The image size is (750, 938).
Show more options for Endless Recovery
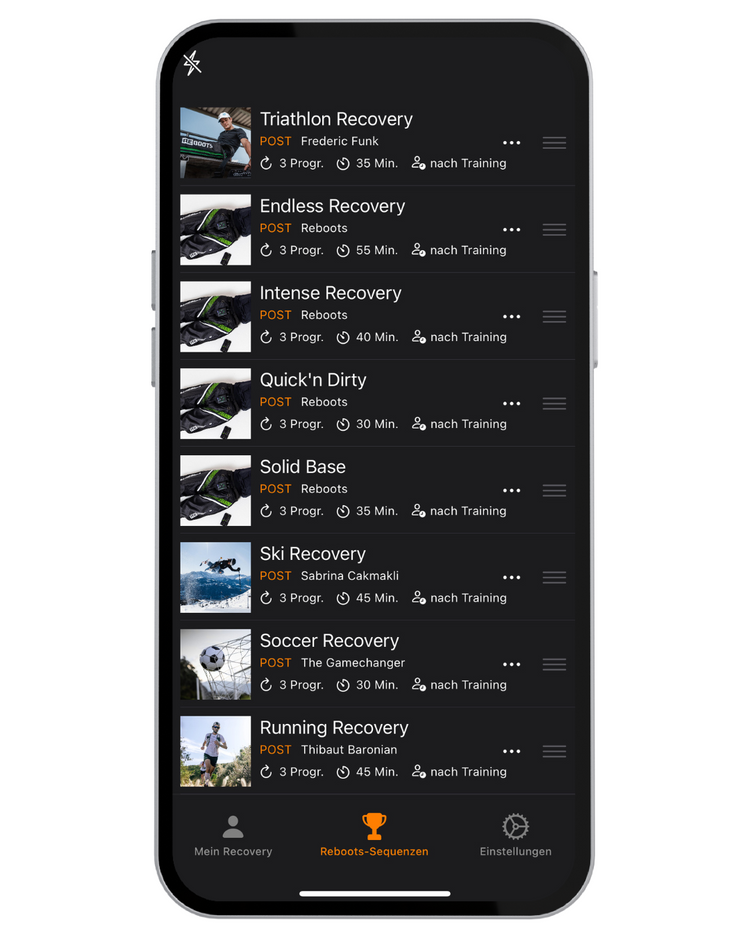[512, 230]
